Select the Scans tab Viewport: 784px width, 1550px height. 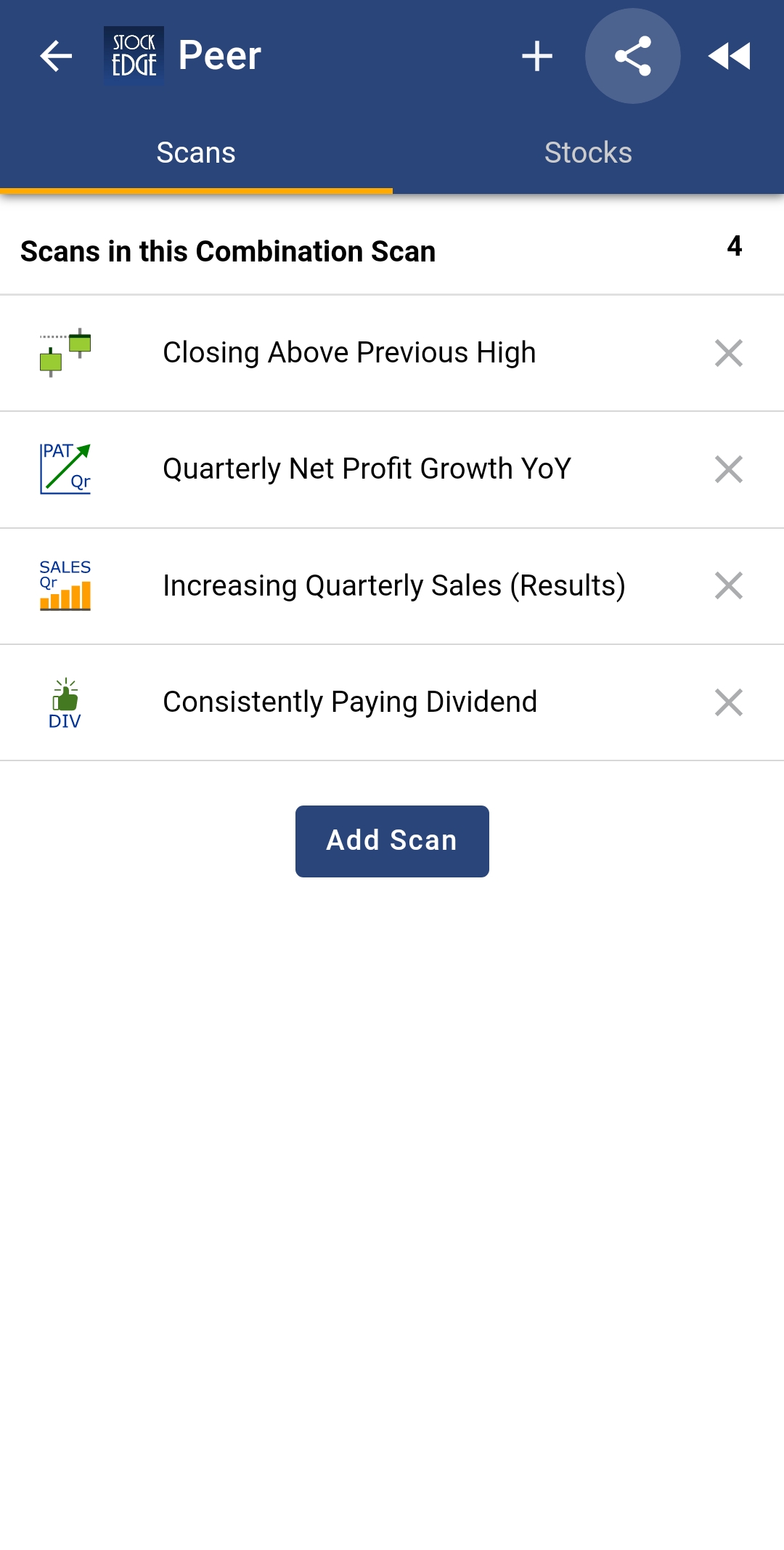(196, 153)
